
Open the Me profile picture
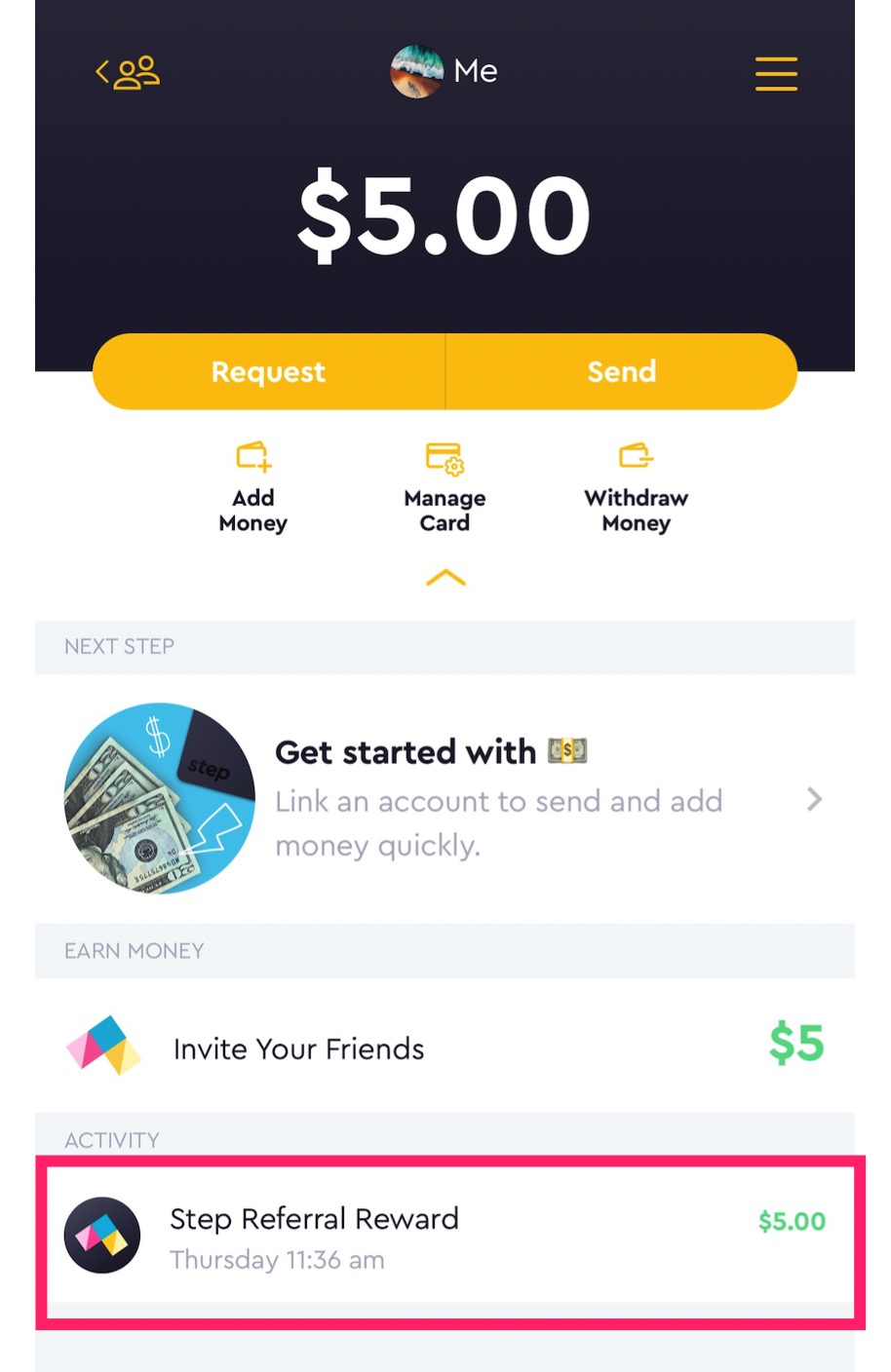click(416, 71)
